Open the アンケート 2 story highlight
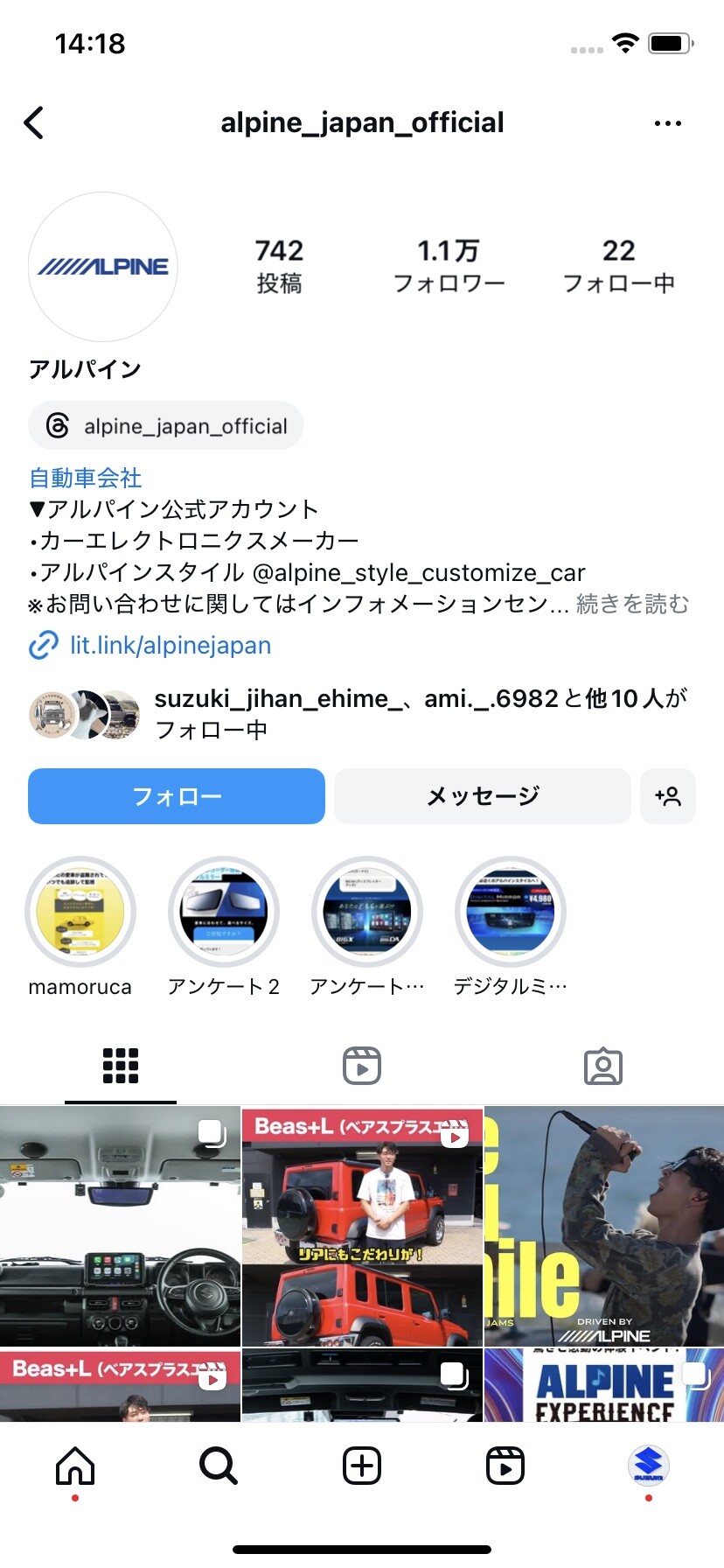724x1568 pixels. [224, 912]
